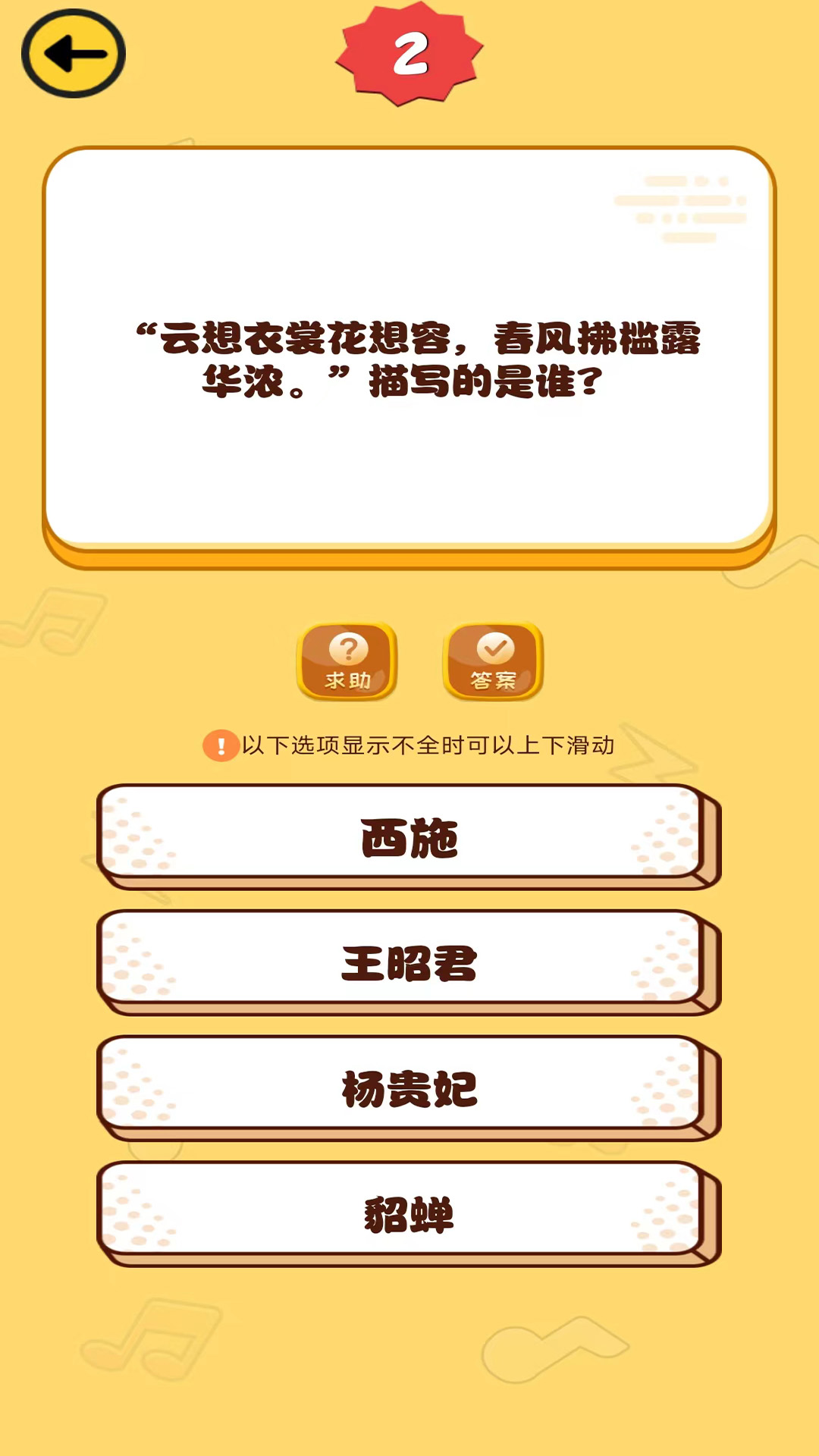This screenshot has height=1456, width=819.
Task: Tap the 求助 help button
Action: pos(347,661)
